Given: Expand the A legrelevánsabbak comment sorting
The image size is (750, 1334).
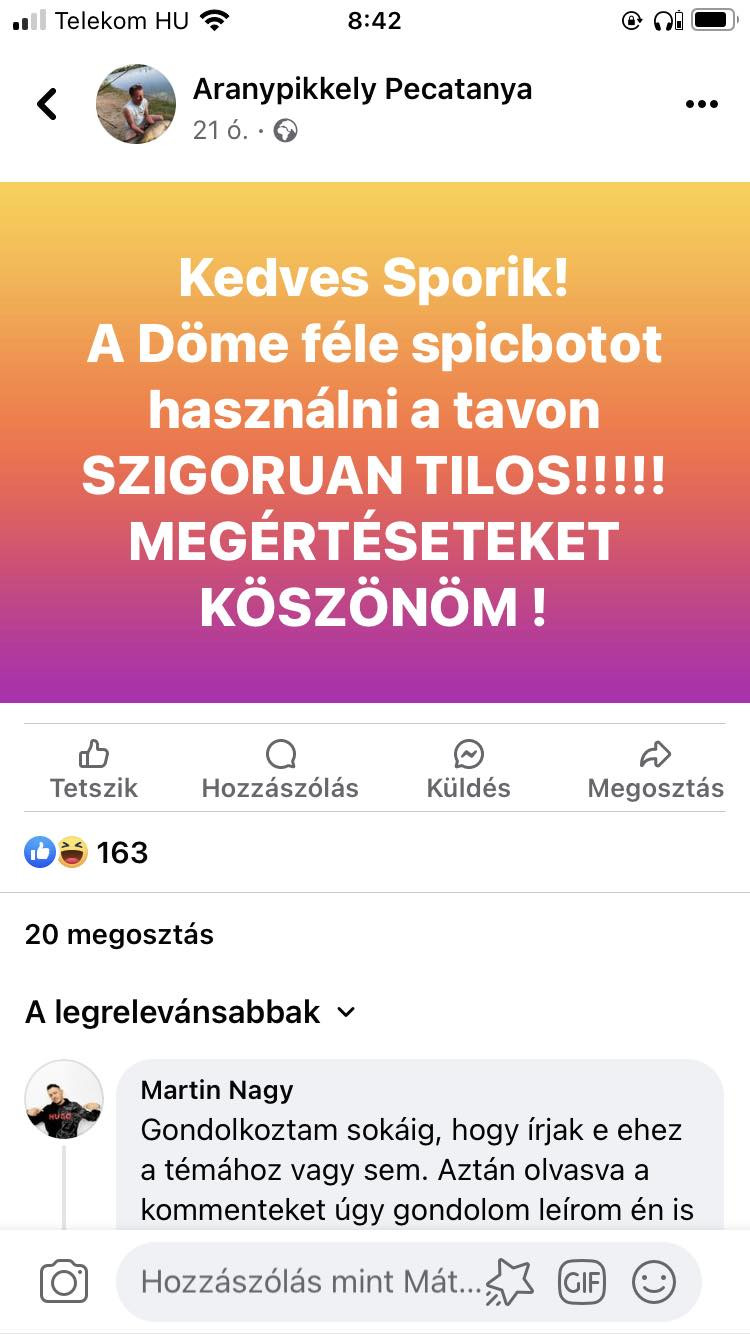Looking at the screenshot, I should point(190,1012).
